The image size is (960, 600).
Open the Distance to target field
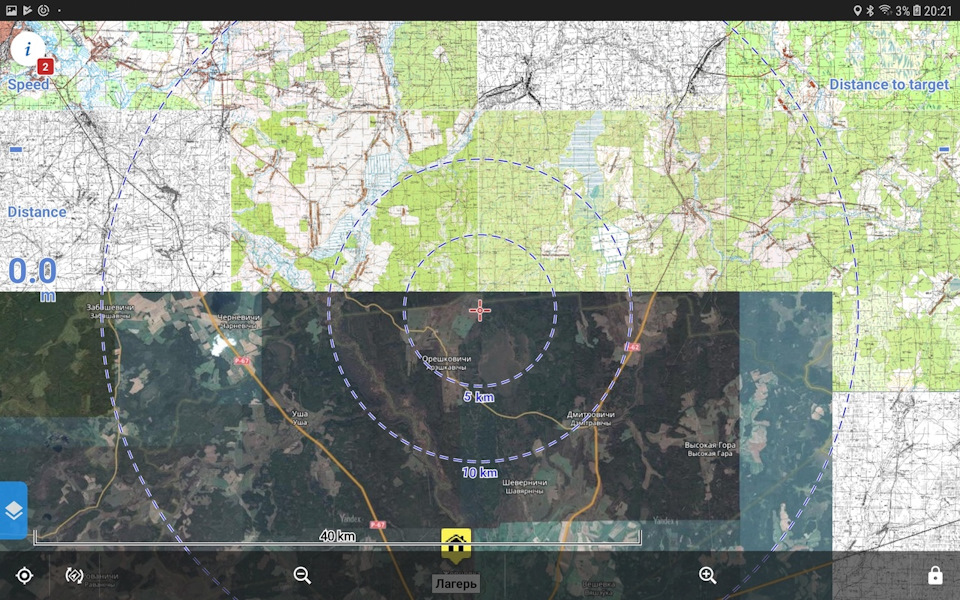pyautogui.click(x=888, y=85)
